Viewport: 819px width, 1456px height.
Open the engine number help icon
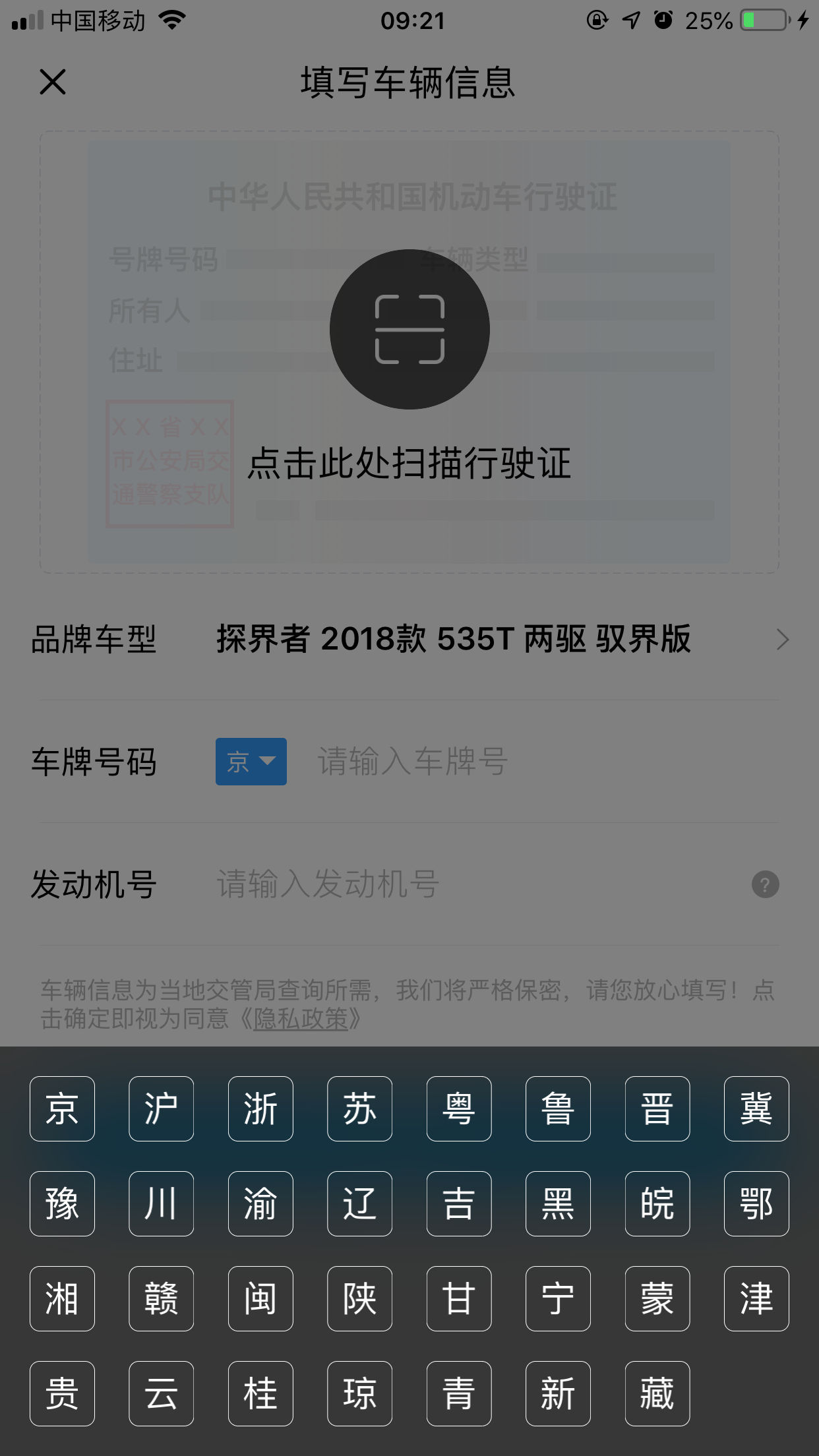[765, 884]
